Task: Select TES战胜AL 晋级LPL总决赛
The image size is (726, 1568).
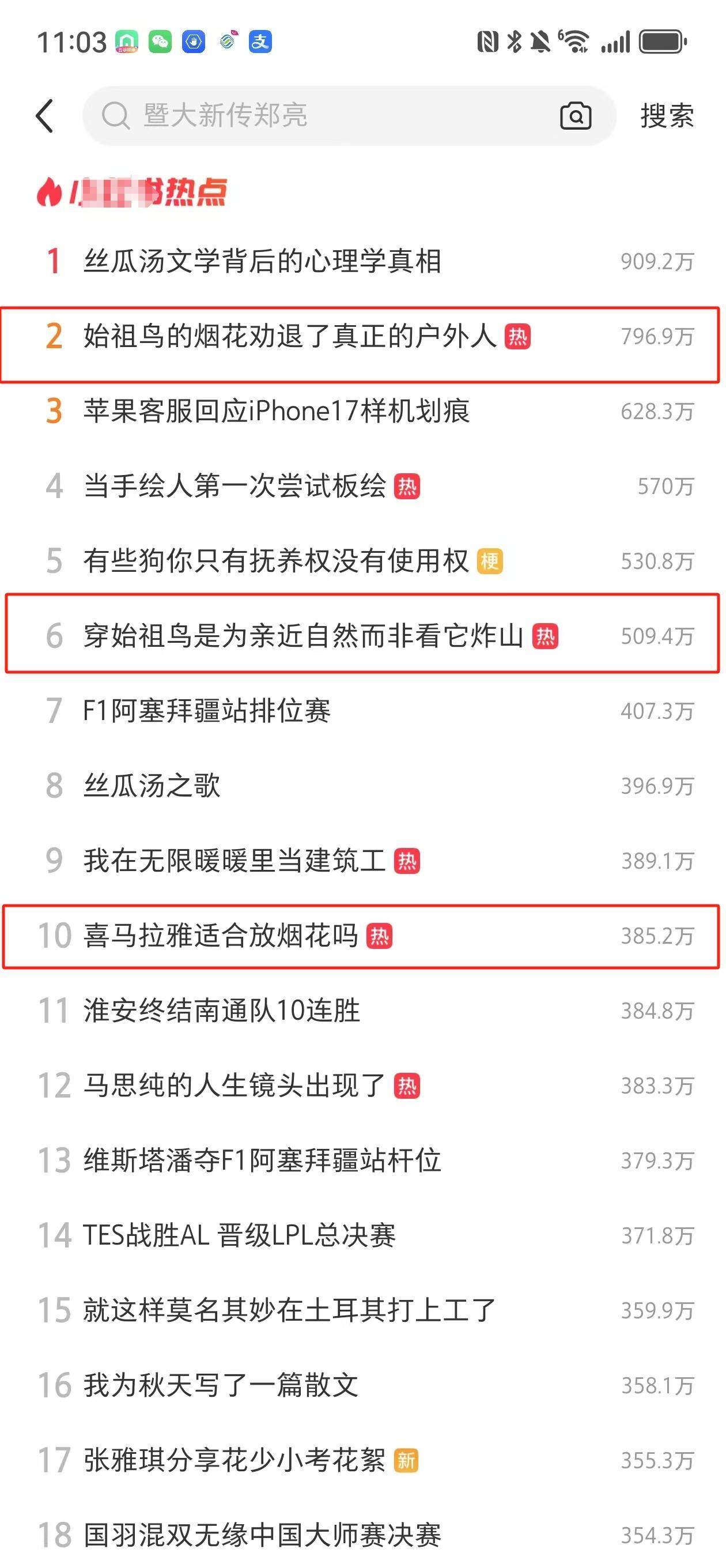Action: coord(239,1235)
